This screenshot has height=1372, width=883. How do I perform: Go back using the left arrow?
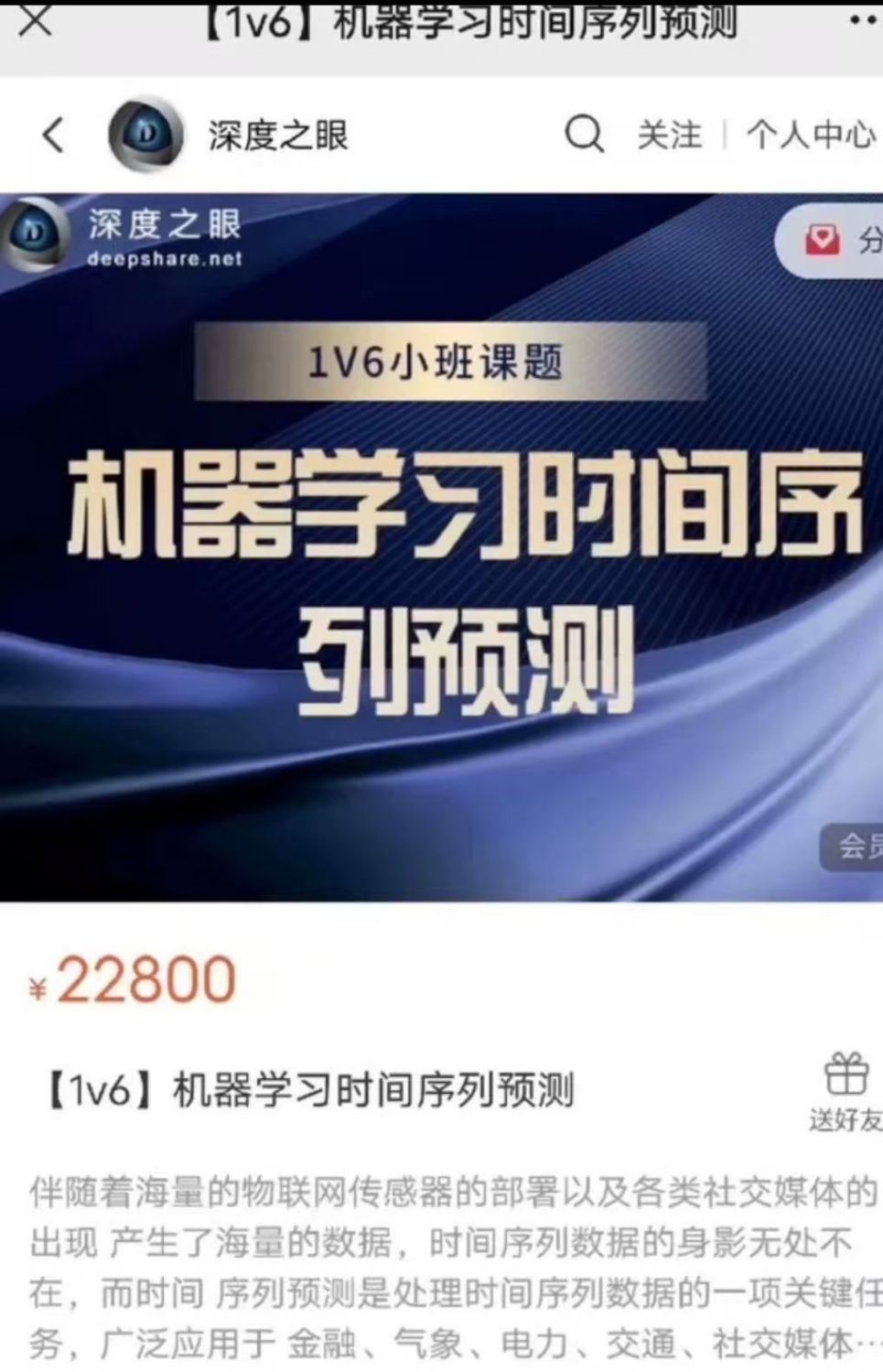coord(53,135)
